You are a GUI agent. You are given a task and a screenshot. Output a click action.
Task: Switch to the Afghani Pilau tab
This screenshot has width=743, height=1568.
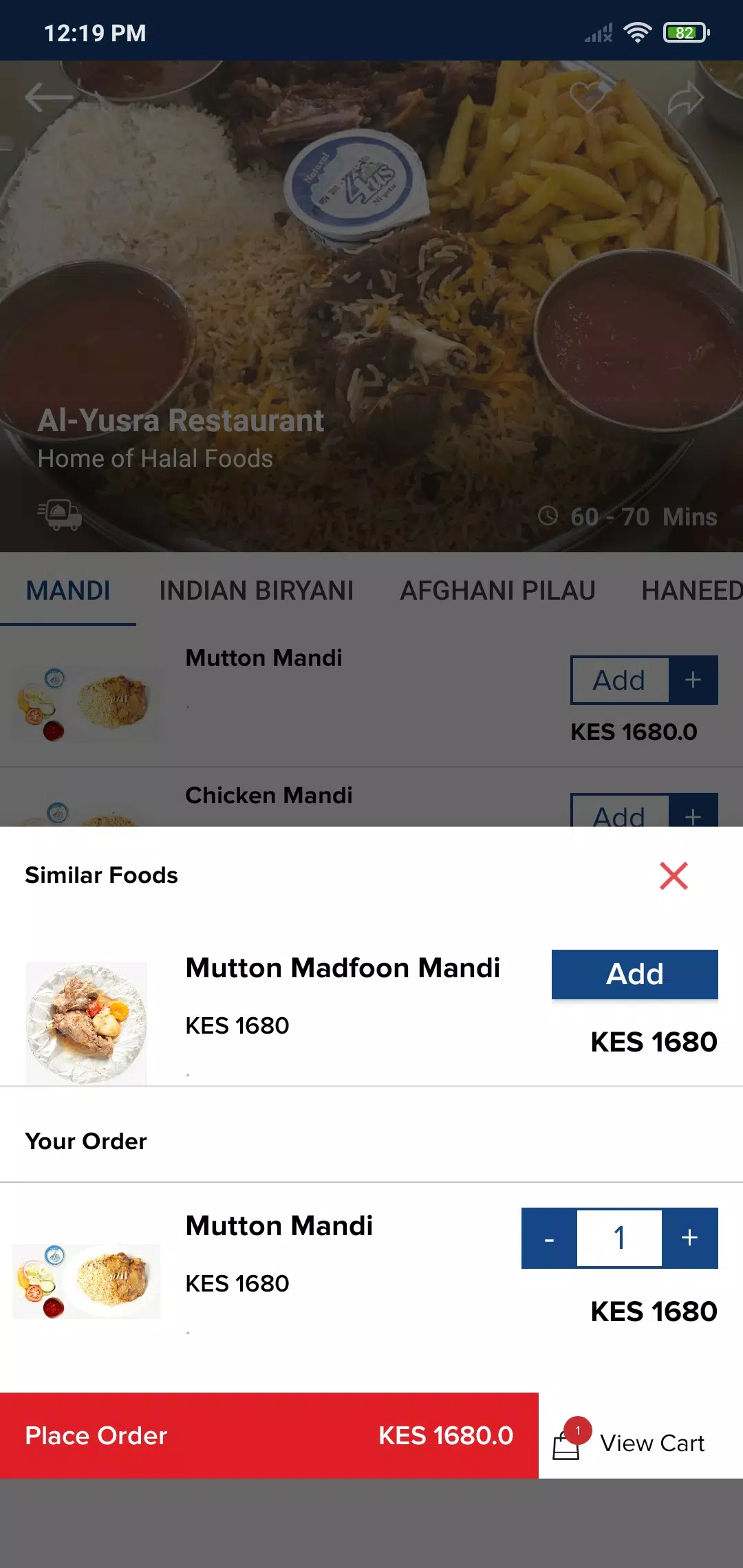coord(497,591)
